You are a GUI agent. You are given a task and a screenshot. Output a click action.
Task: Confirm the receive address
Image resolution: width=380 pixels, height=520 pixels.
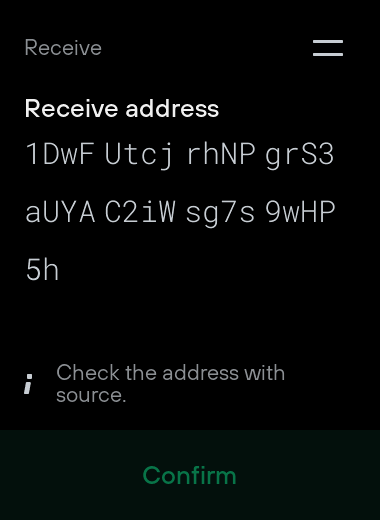pos(190,475)
